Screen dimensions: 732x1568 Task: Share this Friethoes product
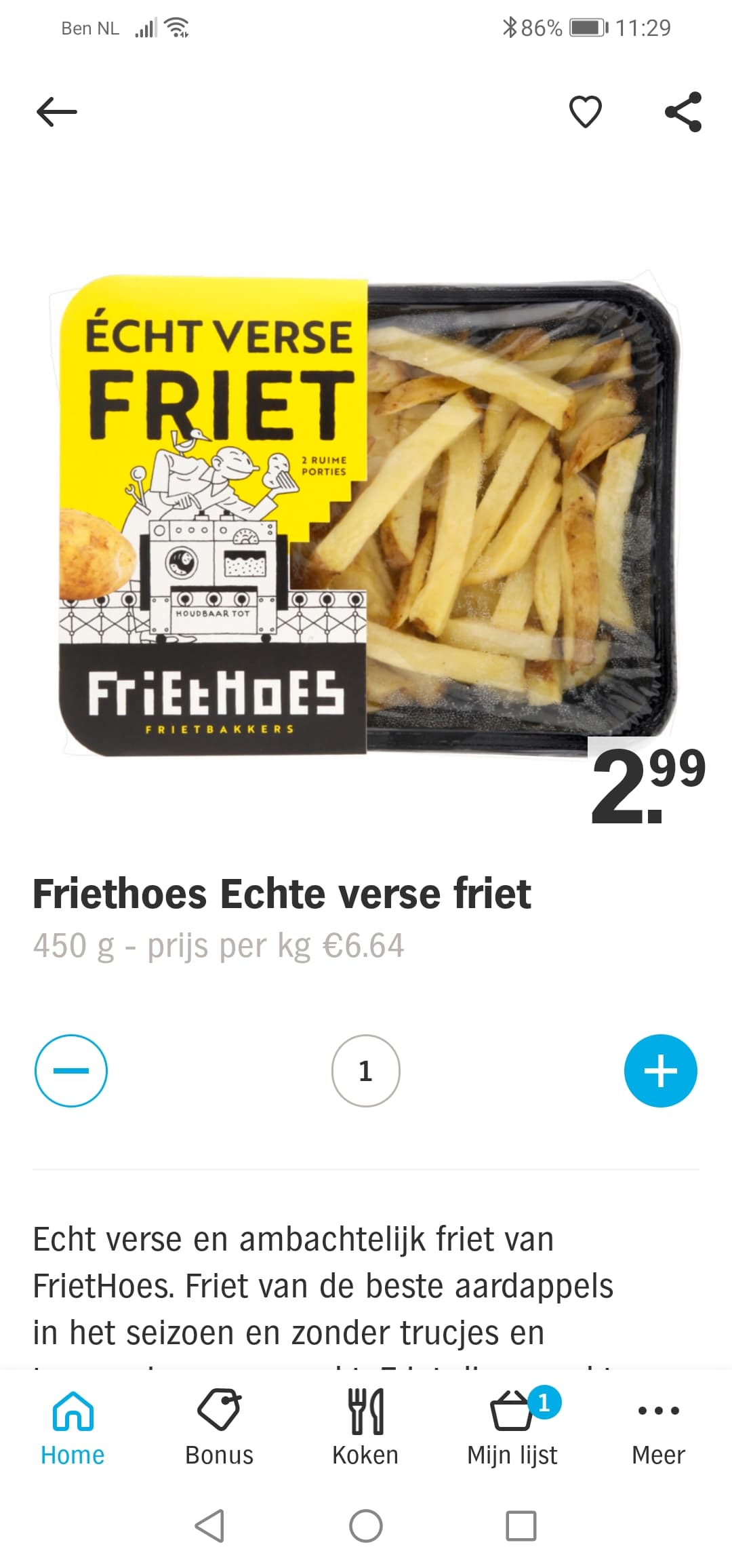[x=683, y=112]
